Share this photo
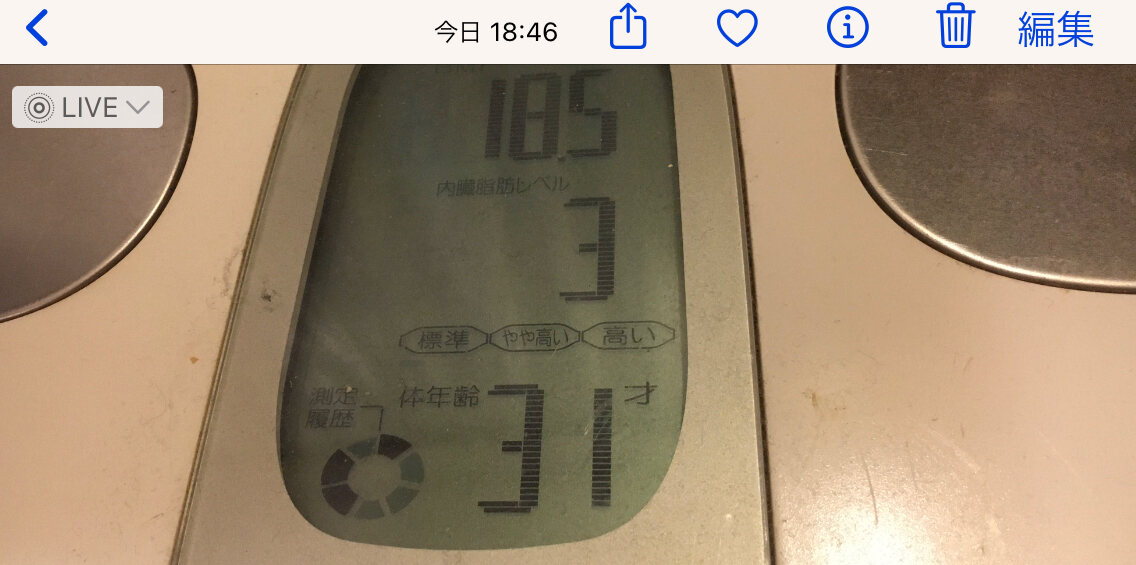The image size is (1136, 565). (628, 28)
